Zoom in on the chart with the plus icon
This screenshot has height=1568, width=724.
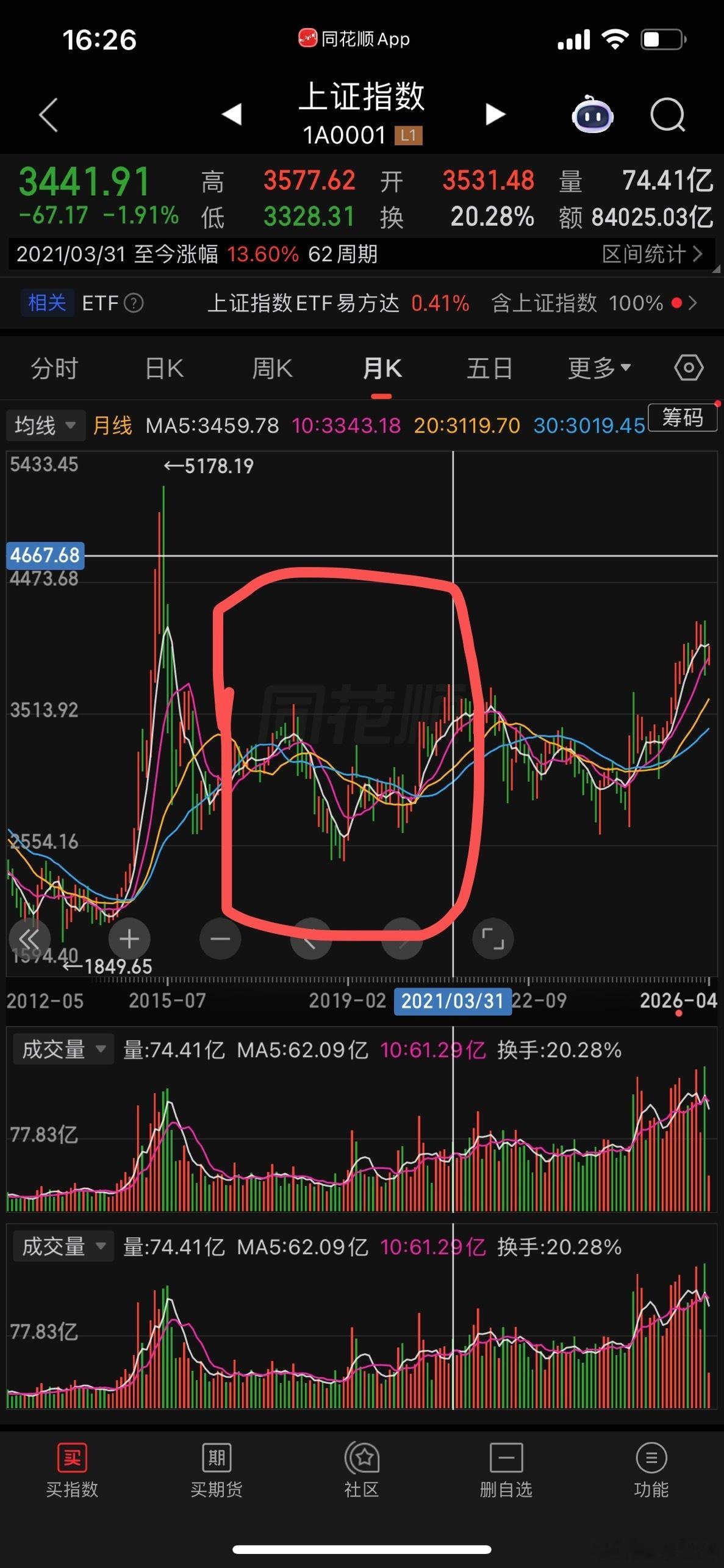point(129,939)
